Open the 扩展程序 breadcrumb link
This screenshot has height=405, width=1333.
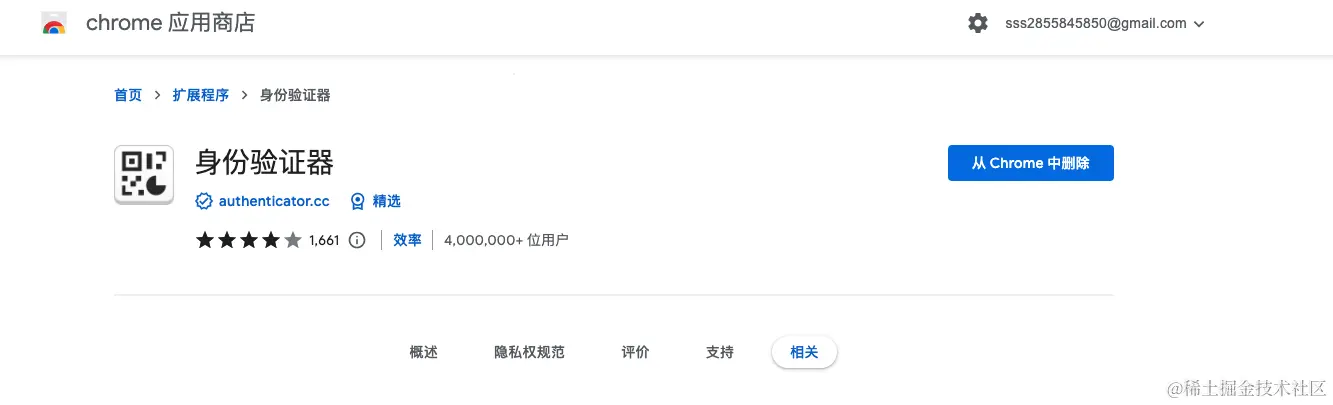tap(200, 95)
